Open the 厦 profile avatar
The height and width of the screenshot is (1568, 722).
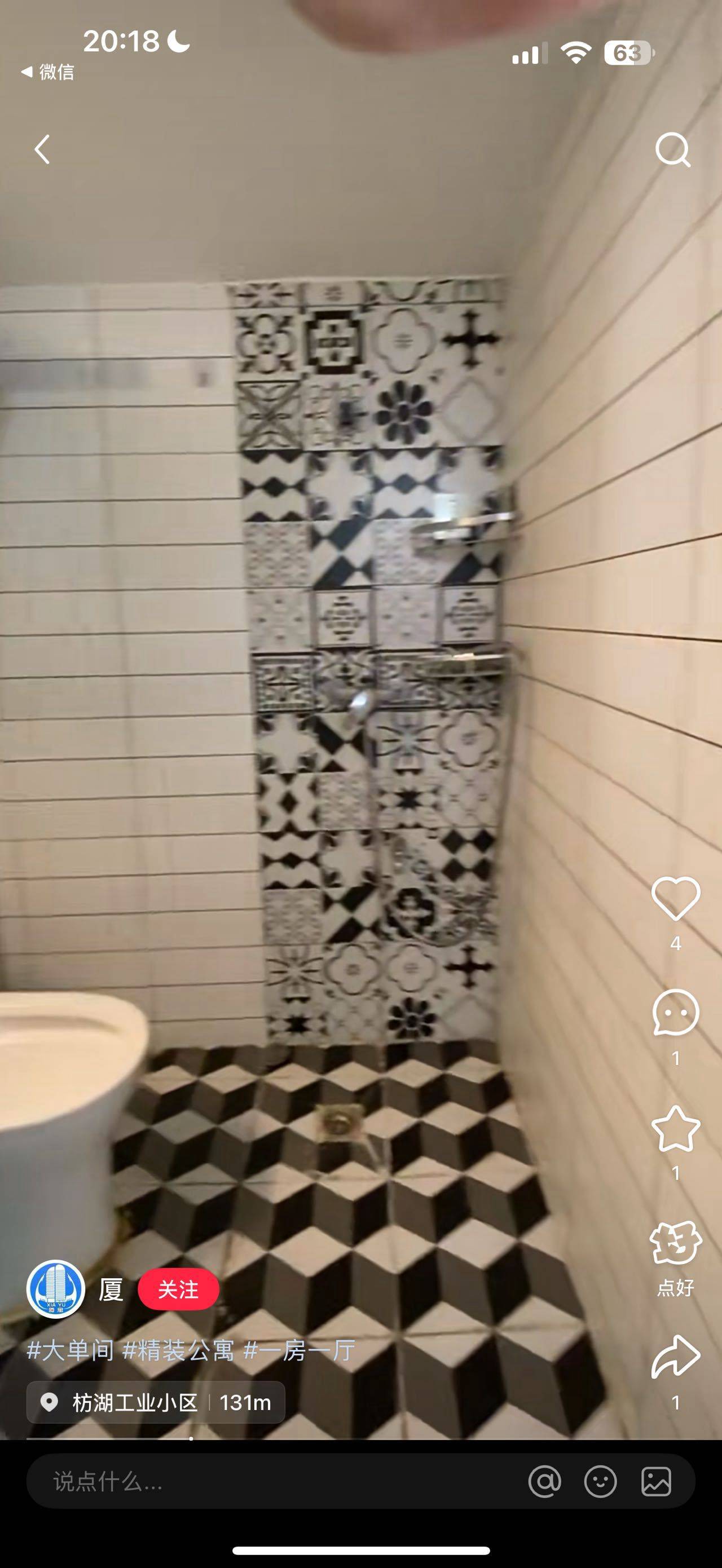click(x=55, y=1289)
